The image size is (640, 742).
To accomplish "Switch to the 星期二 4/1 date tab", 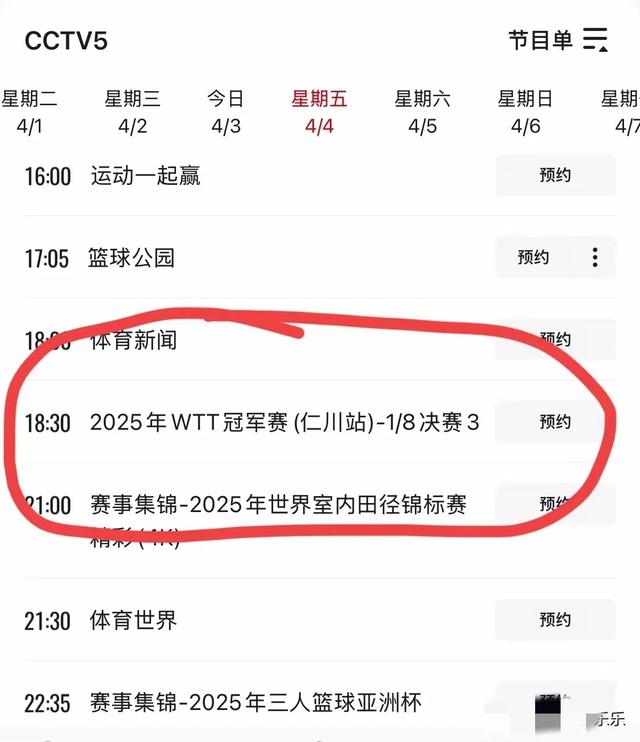I will click(x=29, y=112).
